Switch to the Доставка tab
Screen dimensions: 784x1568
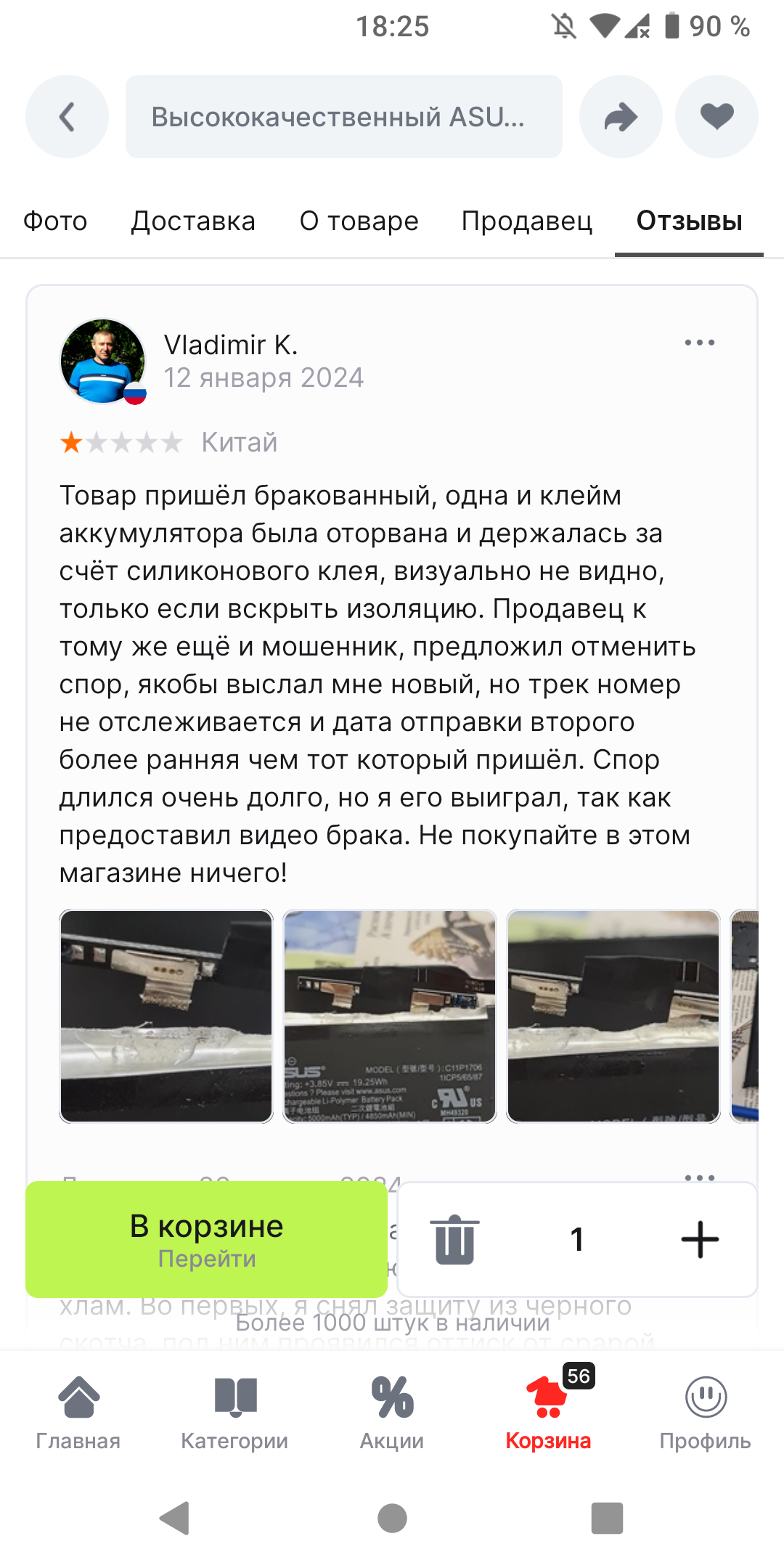[x=193, y=221]
